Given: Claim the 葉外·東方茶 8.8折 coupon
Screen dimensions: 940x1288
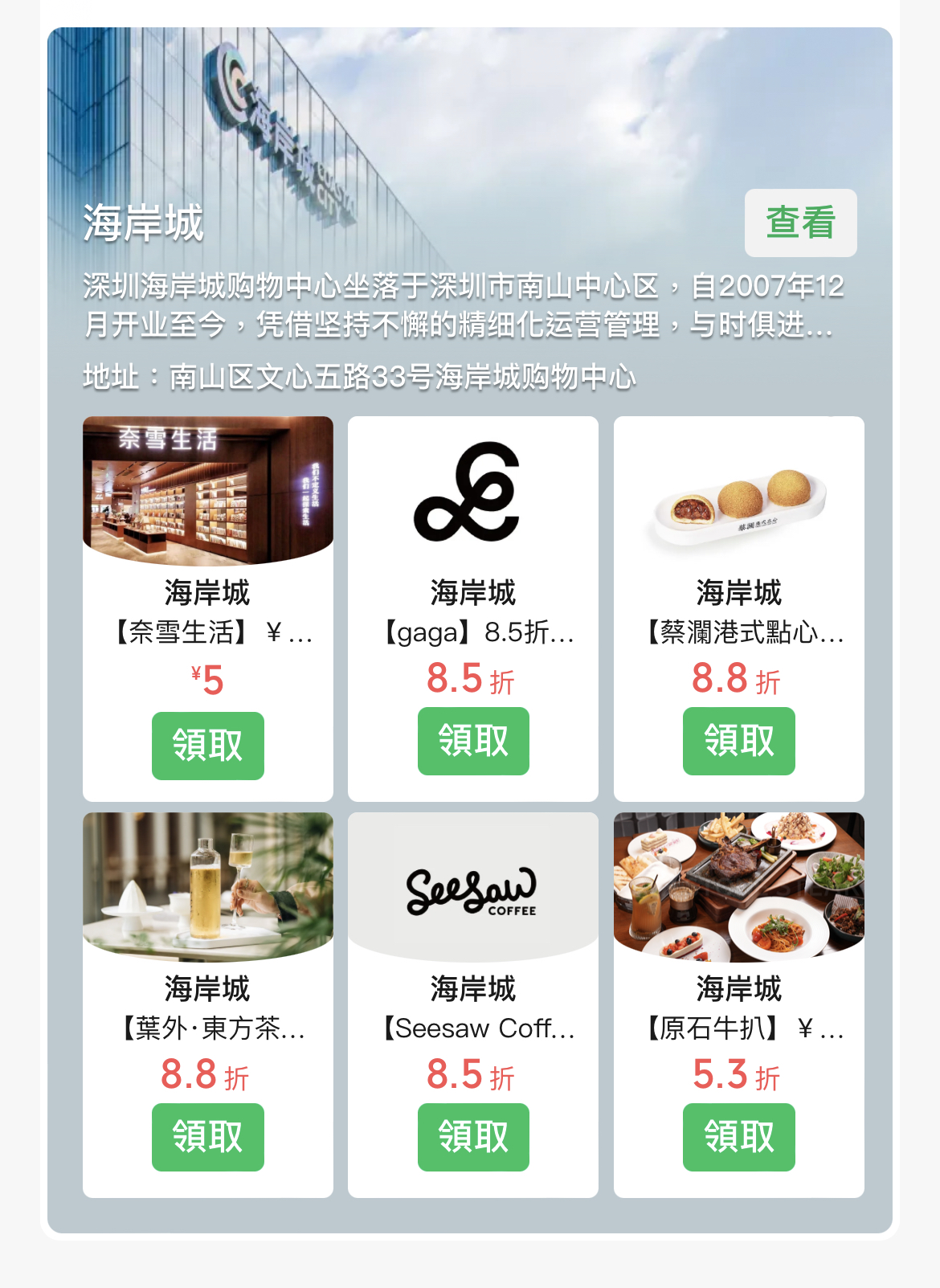Looking at the screenshot, I should (x=207, y=1136).
